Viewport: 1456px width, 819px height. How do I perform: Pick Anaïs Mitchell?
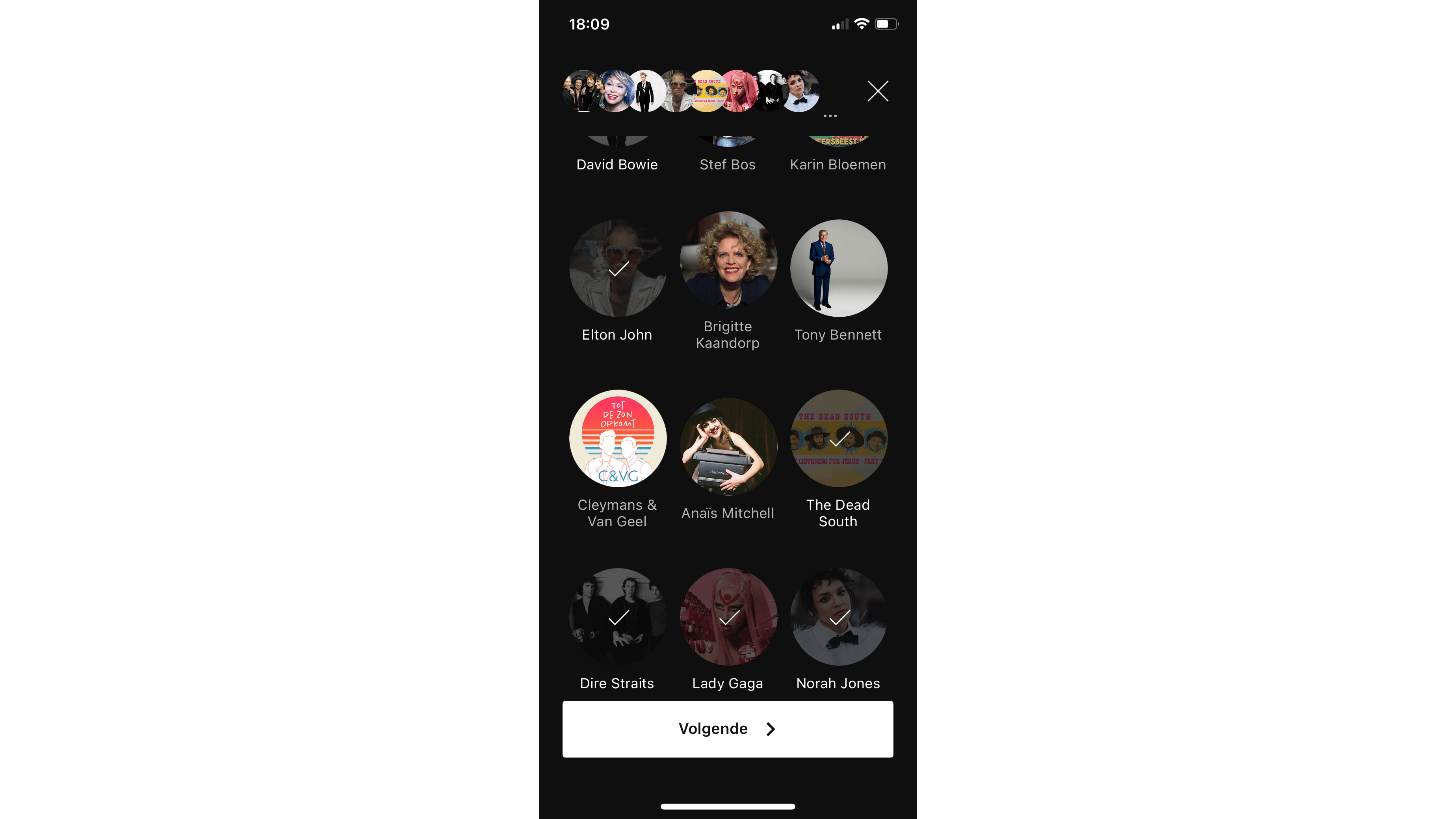click(x=728, y=446)
